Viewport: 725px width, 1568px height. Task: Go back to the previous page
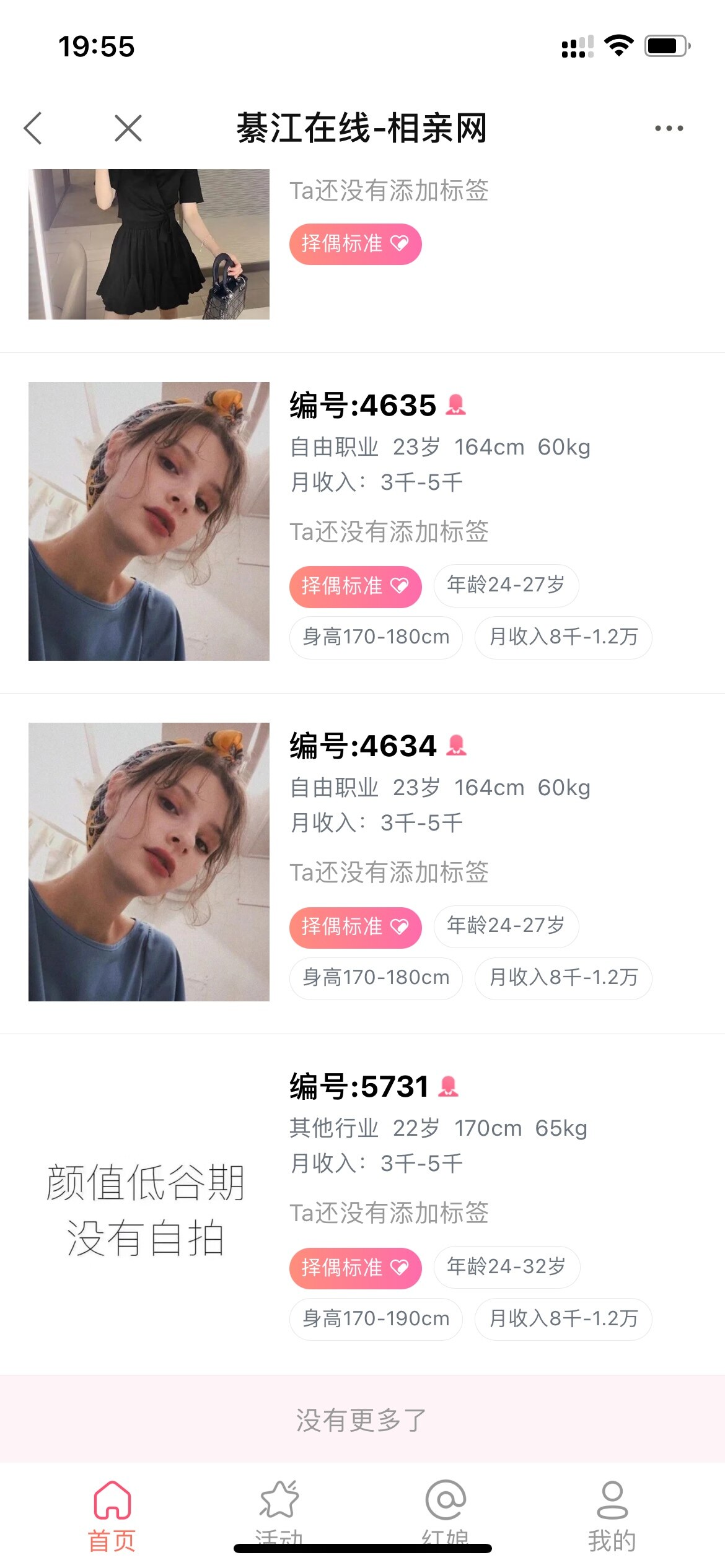[x=33, y=128]
